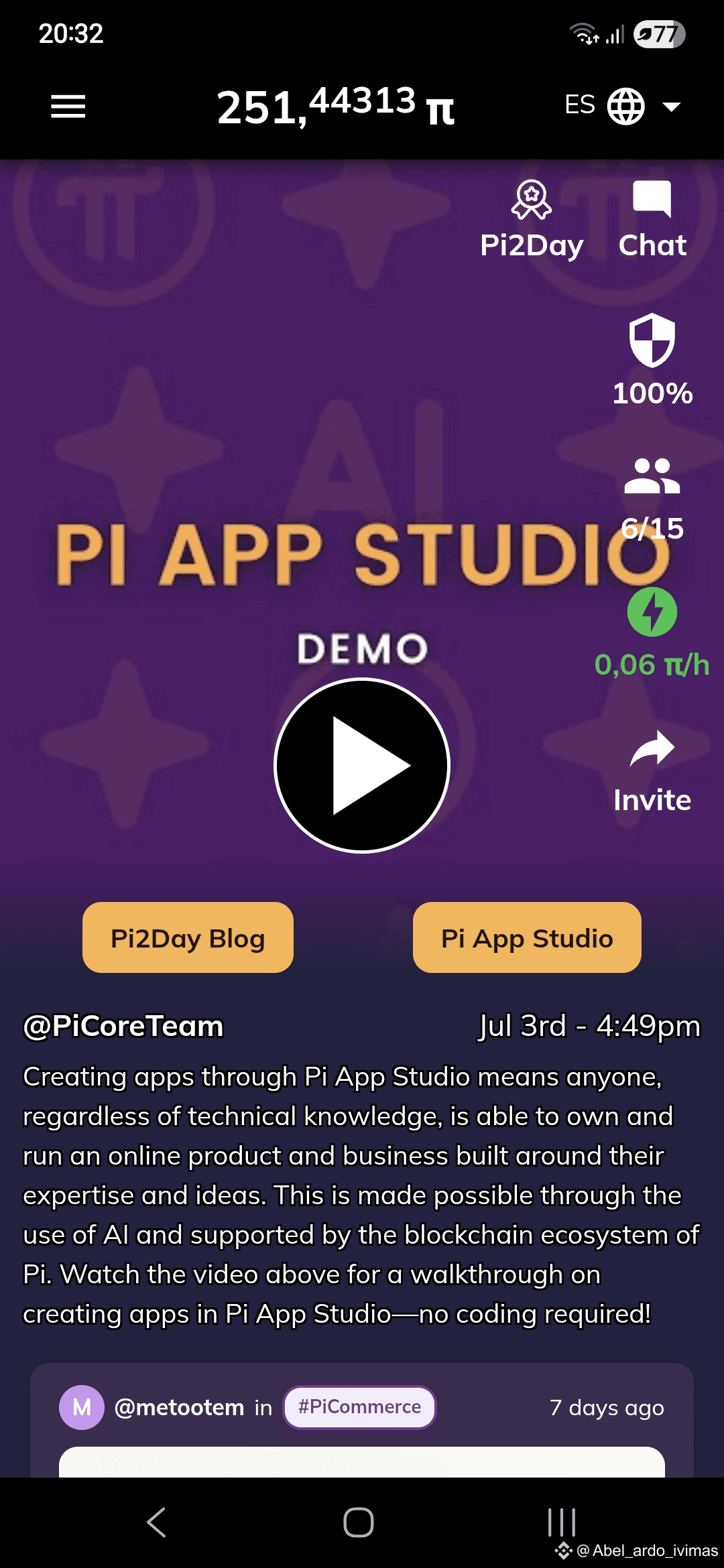Screen dimensions: 724x1568
Task: Open the hamburger drawer menu
Action: pyautogui.click(x=68, y=106)
